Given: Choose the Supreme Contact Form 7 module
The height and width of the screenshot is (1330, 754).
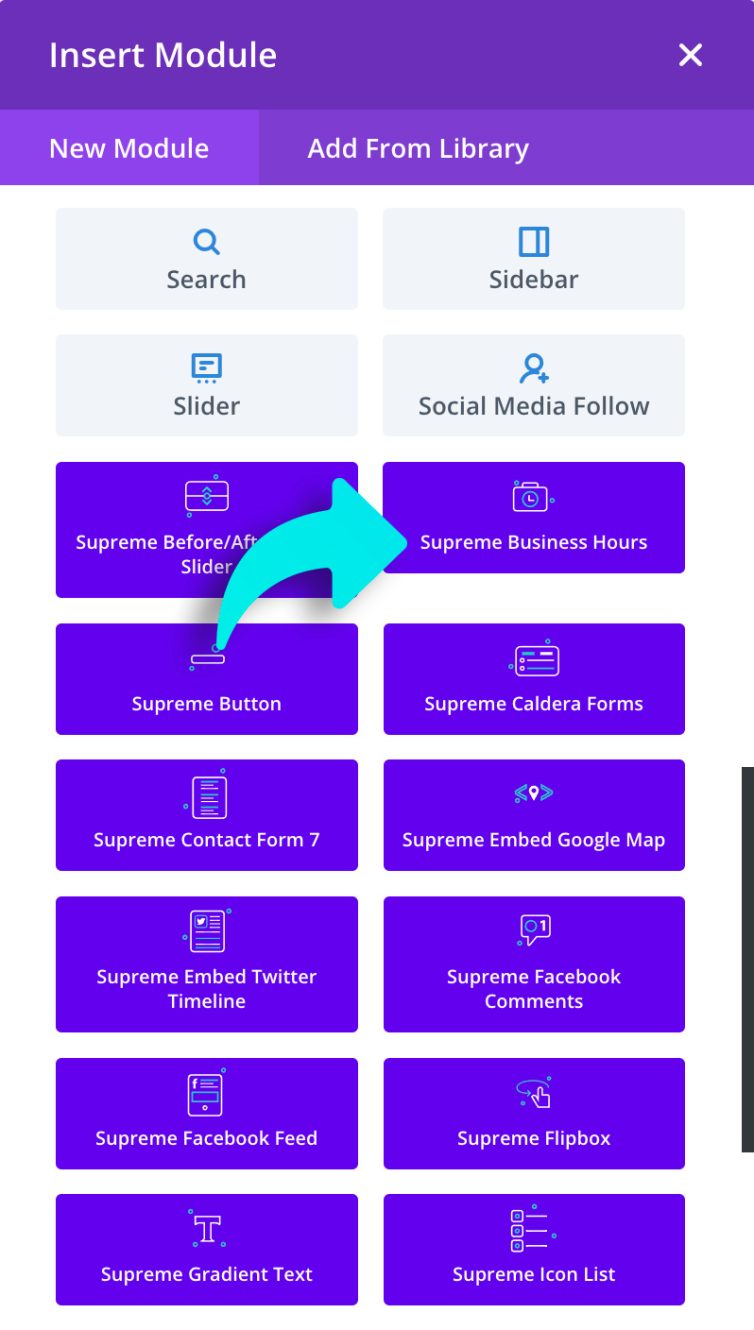Looking at the screenshot, I should pos(206,815).
